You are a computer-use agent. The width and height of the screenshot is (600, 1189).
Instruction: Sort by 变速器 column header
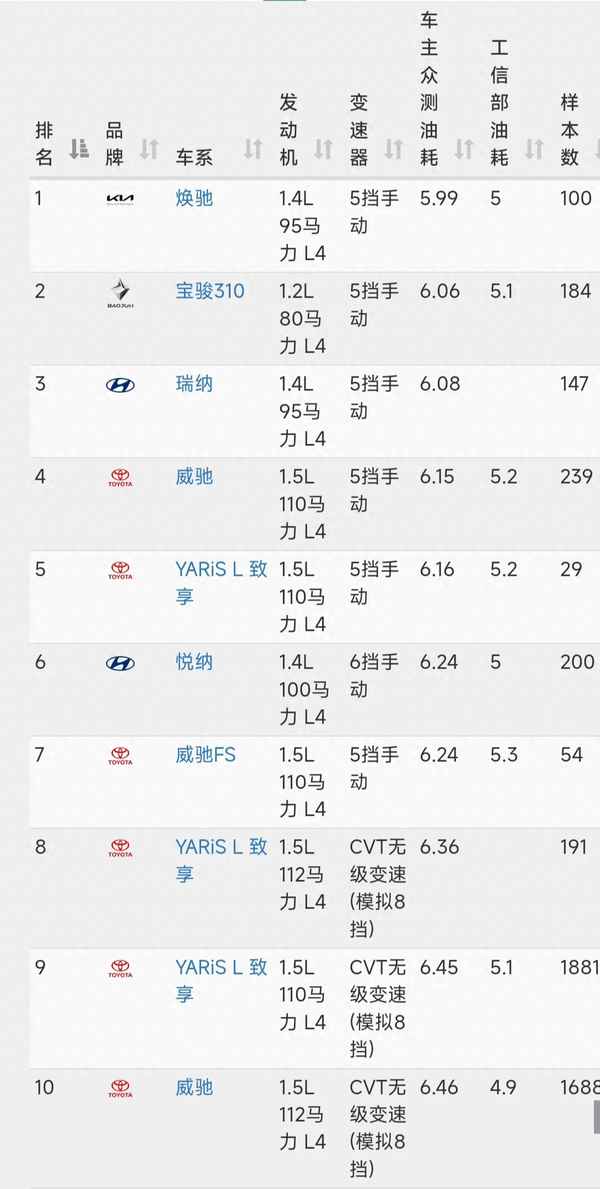point(393,149)
